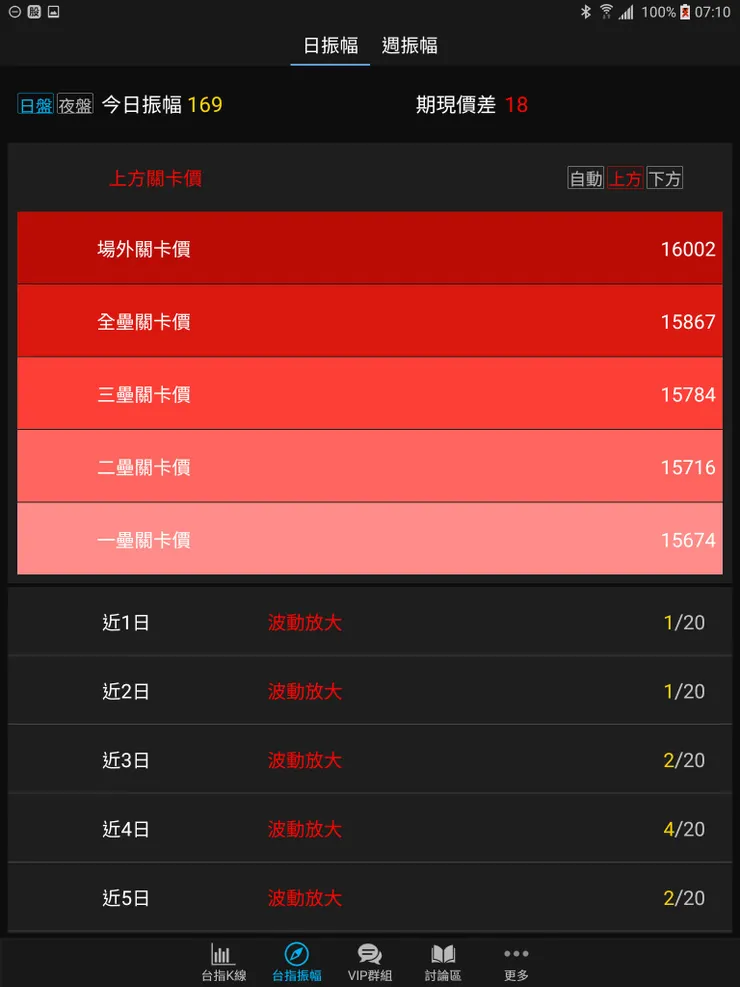
Task: Tap the 近1日 波動放大 row
Action: point(370,621)
